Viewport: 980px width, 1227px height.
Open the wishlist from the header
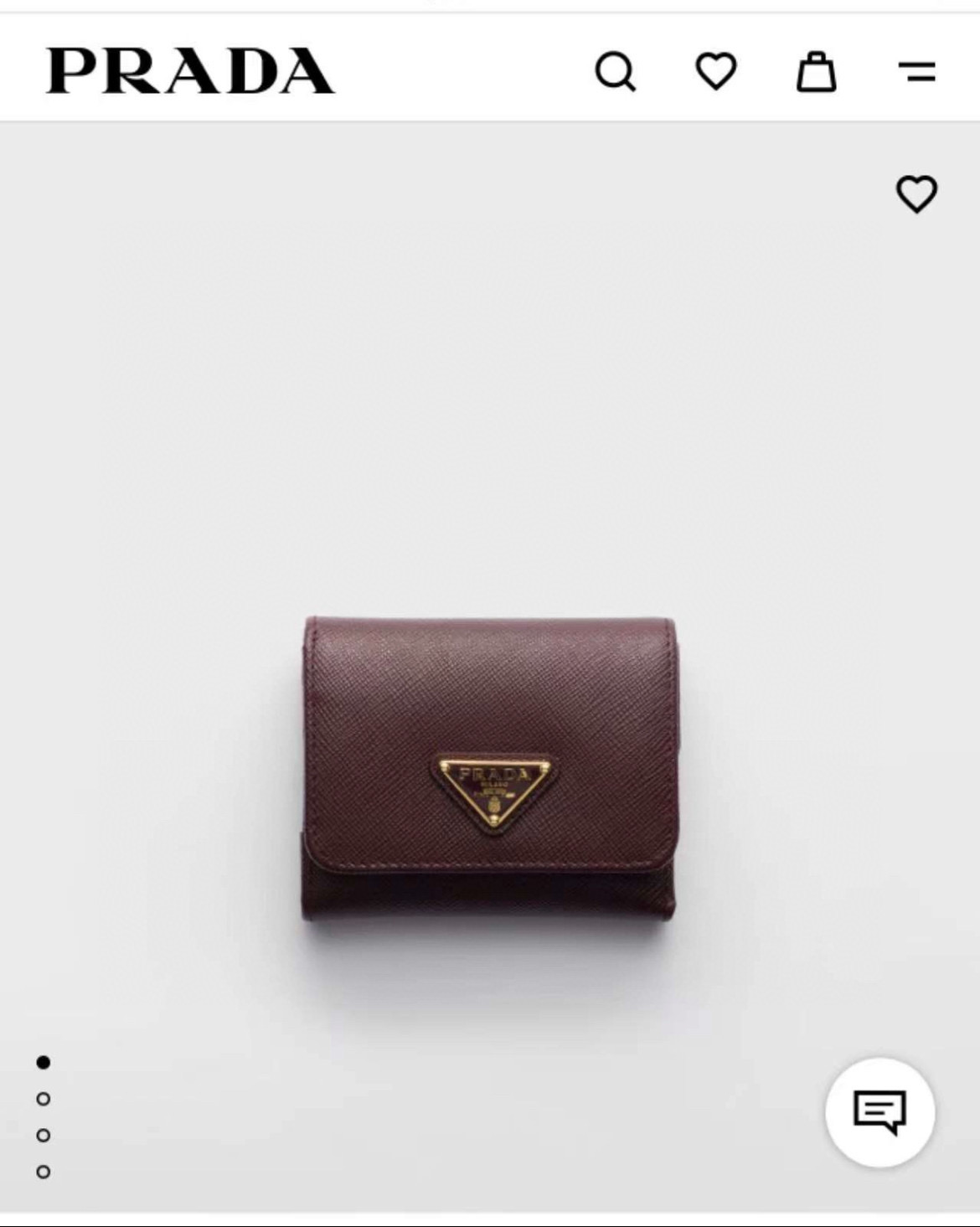tap(716, 71)
